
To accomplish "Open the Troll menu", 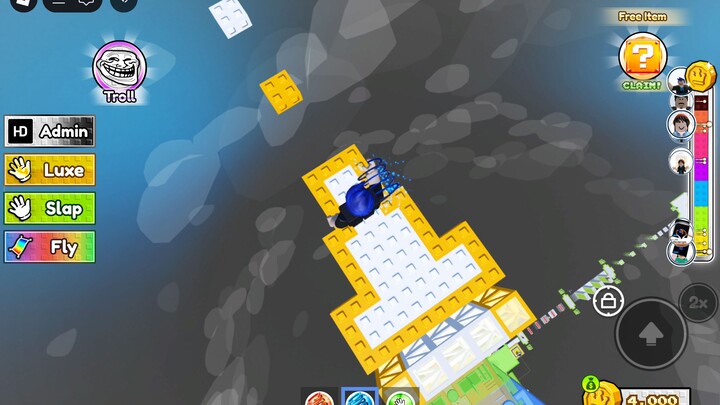I will (118, 68).
